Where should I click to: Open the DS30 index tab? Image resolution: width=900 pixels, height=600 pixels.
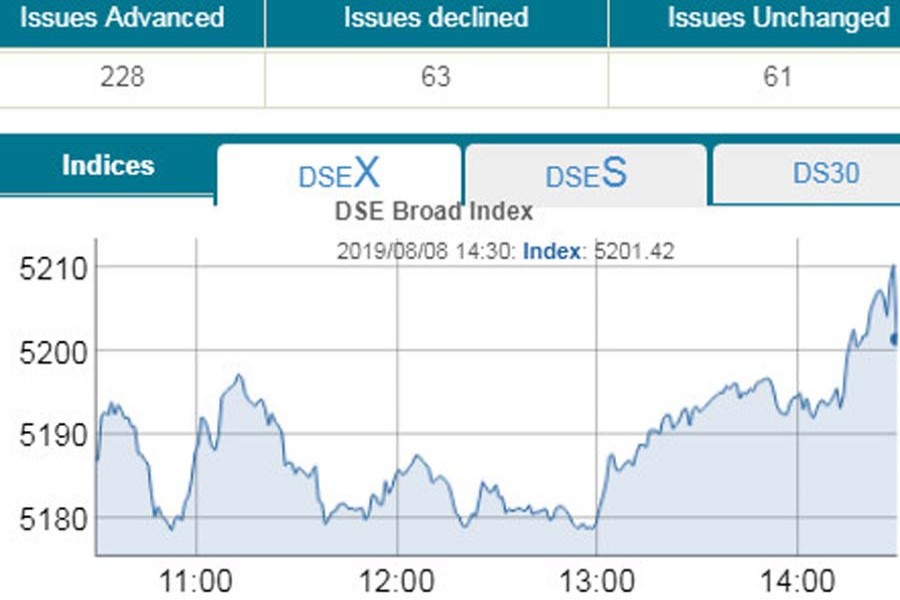[x=825, y=174]
